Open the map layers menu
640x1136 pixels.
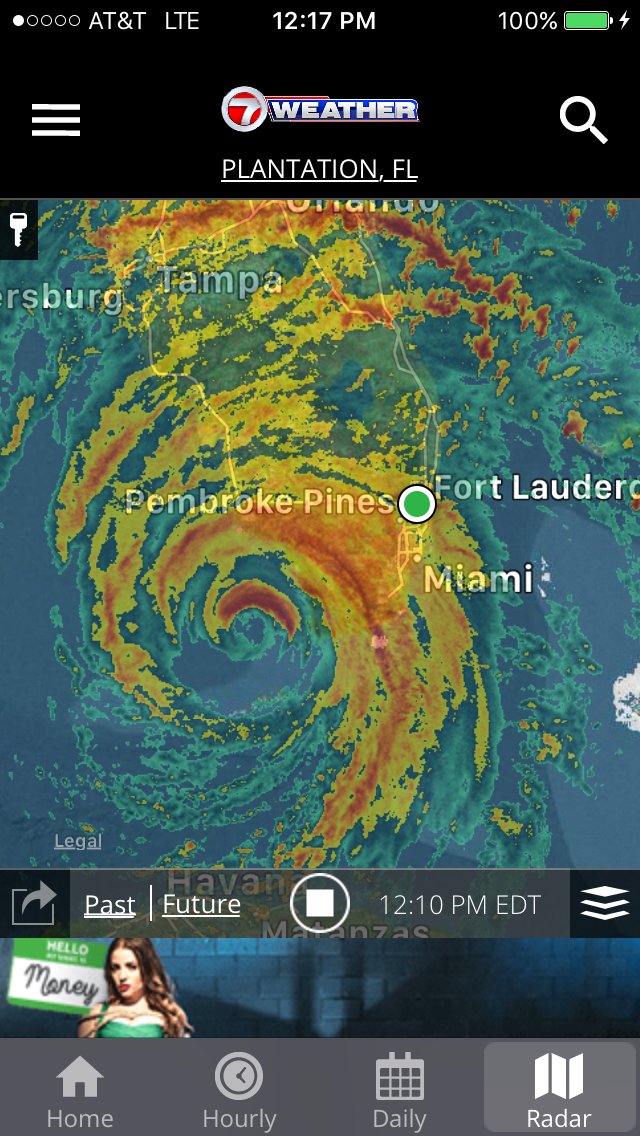click(604, 903)
